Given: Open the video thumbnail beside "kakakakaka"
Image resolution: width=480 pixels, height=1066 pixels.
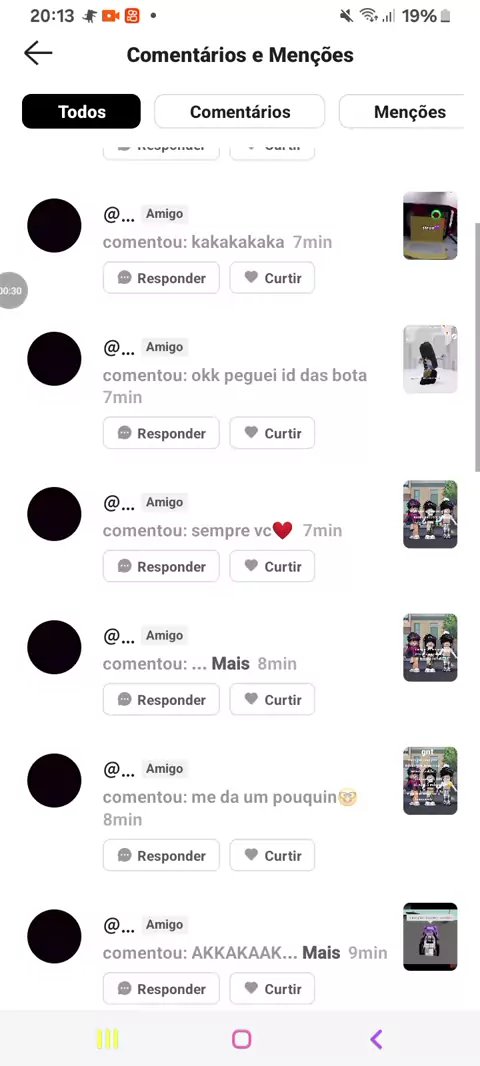Looking at the screenshot, I should click(430, 226).
